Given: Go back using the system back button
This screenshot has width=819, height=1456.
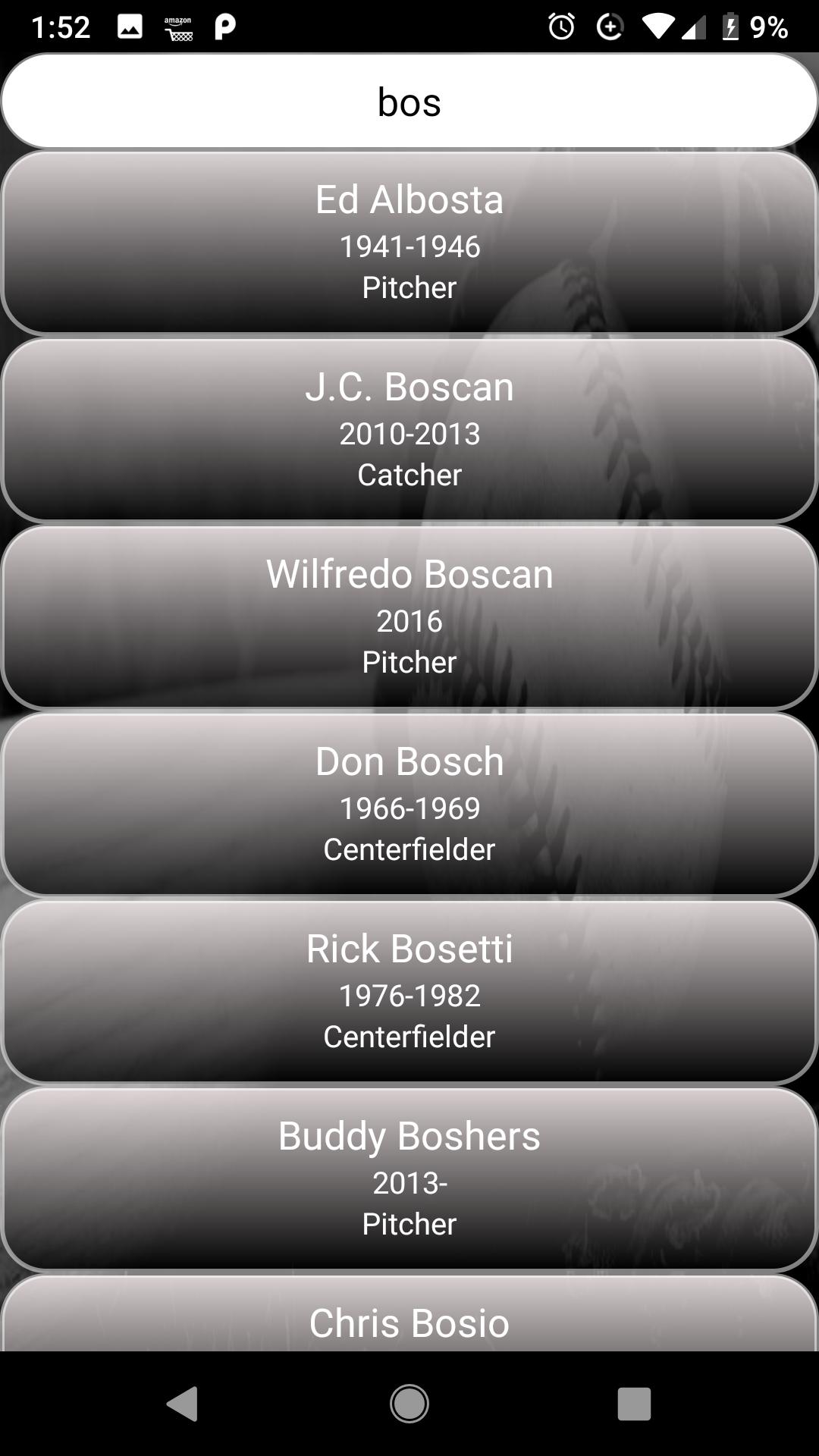Looking at the screenshot, I should [182, 1404].
